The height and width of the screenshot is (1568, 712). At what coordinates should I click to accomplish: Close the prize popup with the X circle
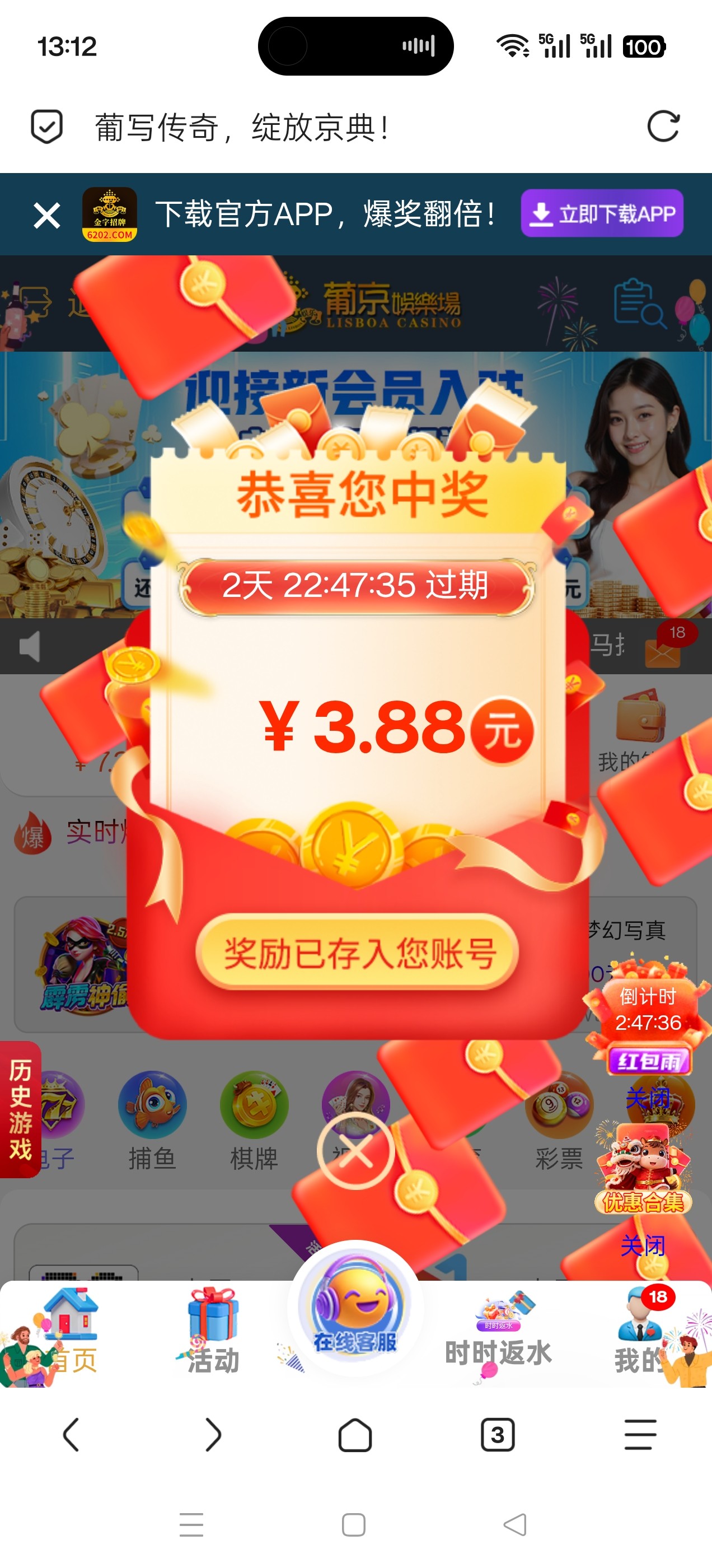click(x=355, y=1151)
